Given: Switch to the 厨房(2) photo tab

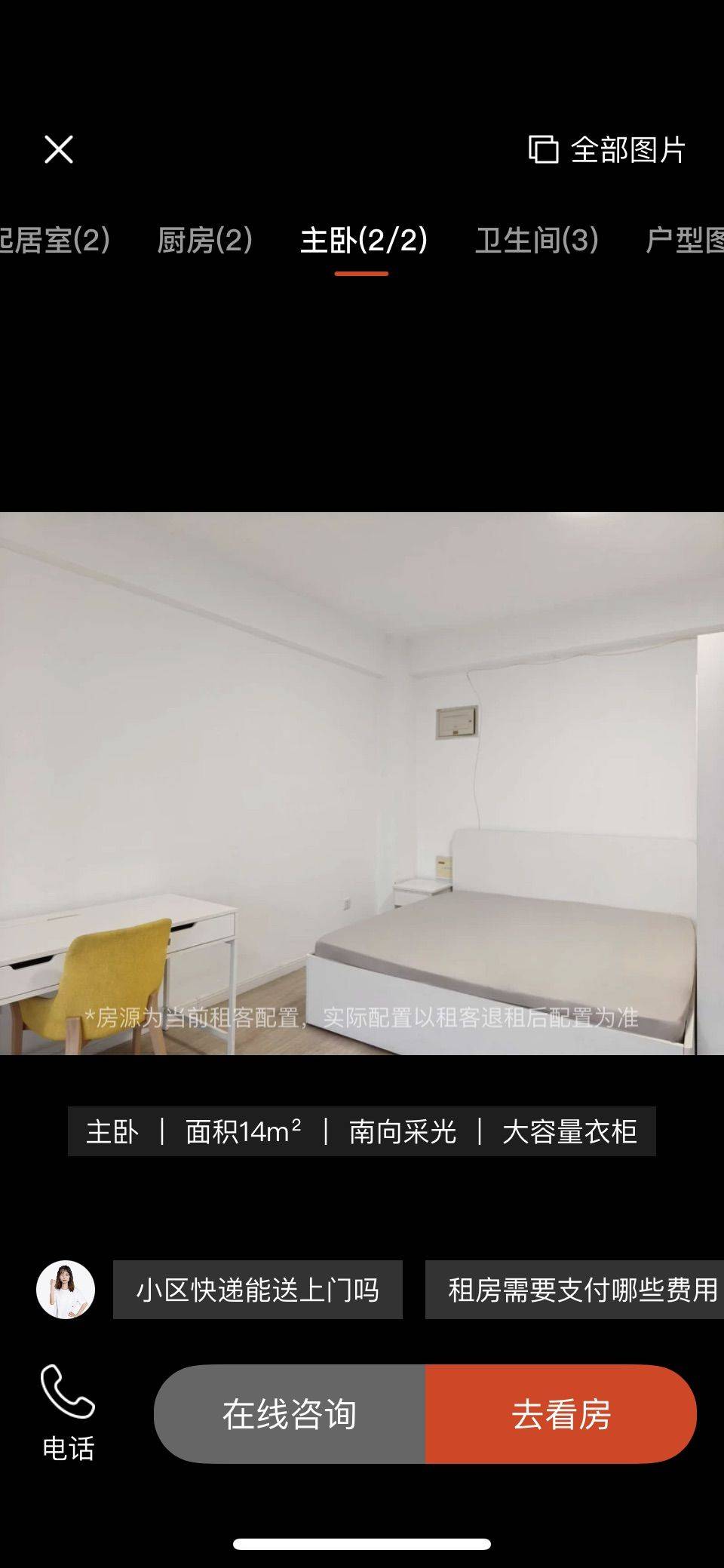Looking at the screenshot, I should click(x=204, y=241).
